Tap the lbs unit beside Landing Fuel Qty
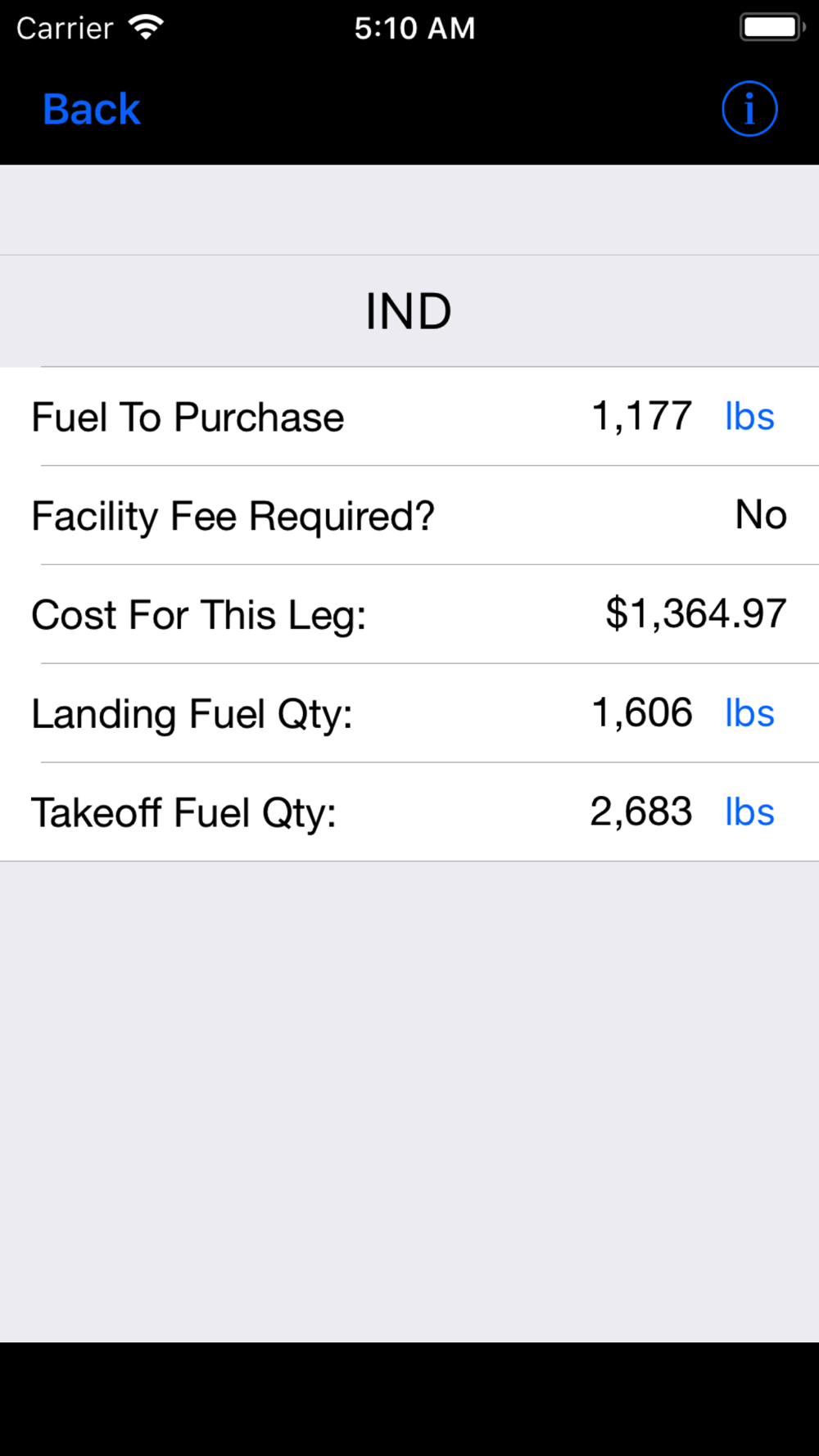819x1456 pixels. click(749, 713)
